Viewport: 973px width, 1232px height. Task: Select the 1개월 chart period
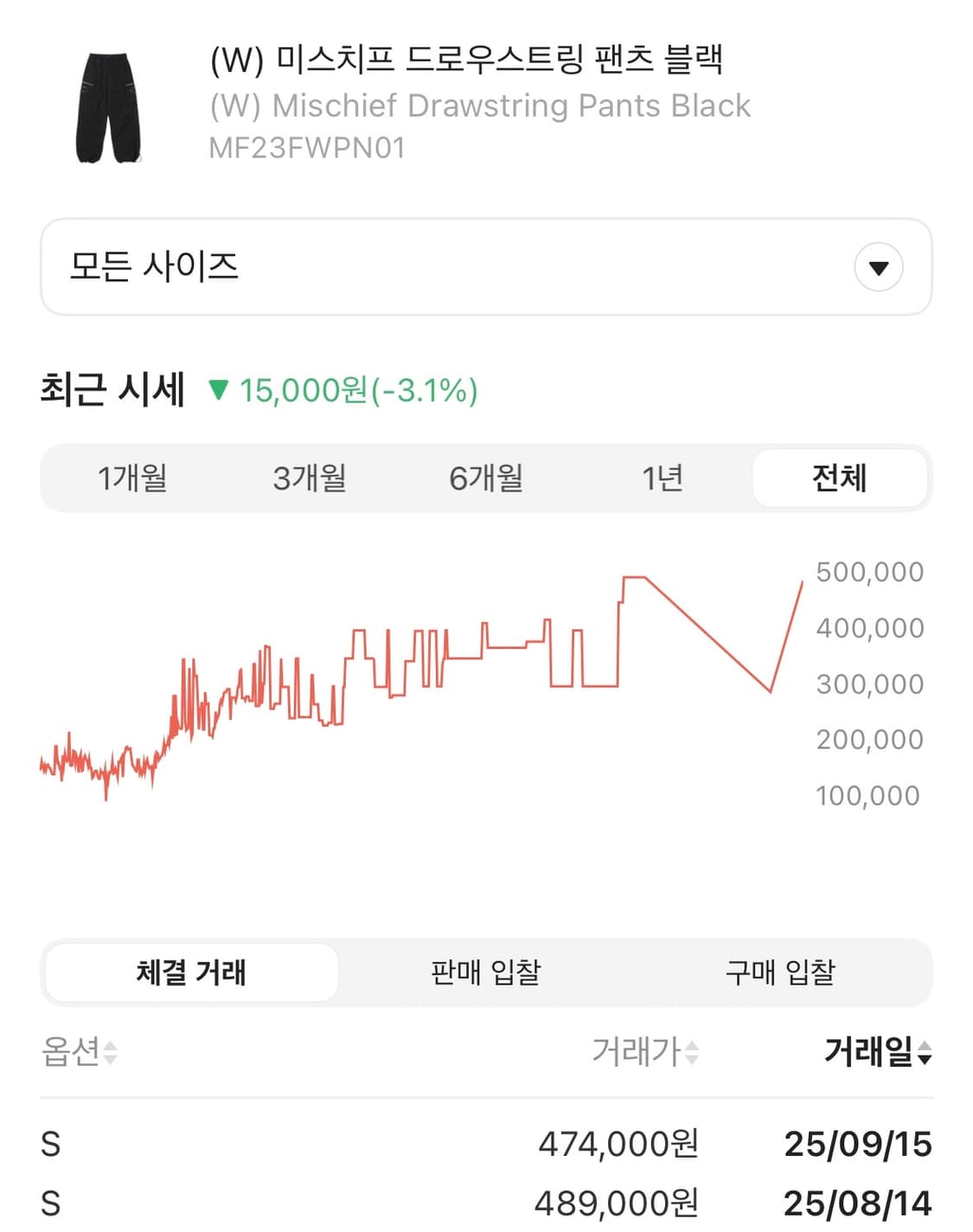tap(136, 478)
